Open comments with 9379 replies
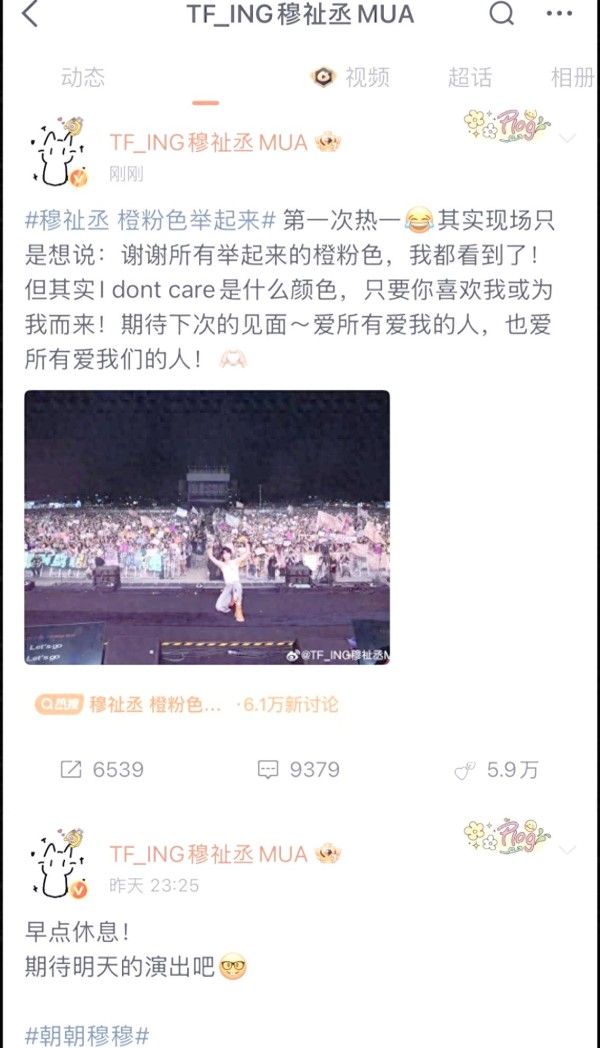 [299, 769]
